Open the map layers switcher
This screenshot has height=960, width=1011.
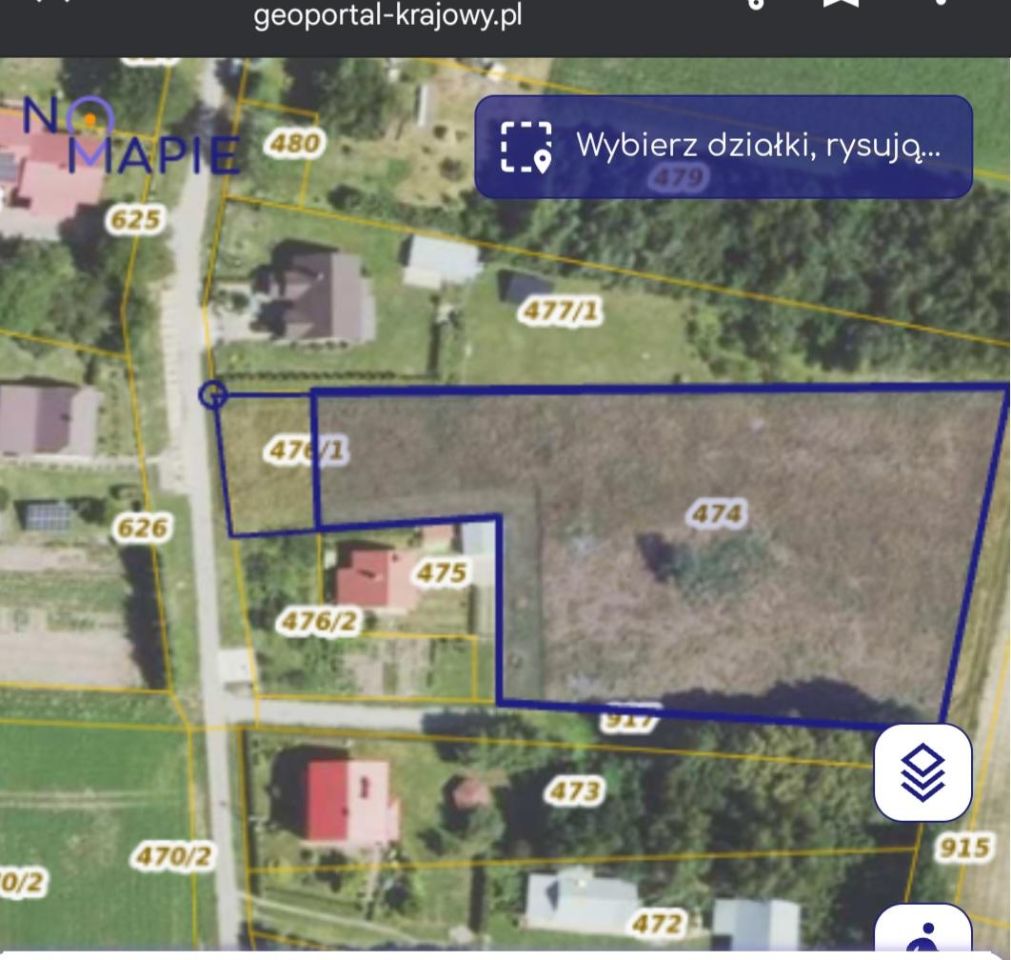click(922, 773)
